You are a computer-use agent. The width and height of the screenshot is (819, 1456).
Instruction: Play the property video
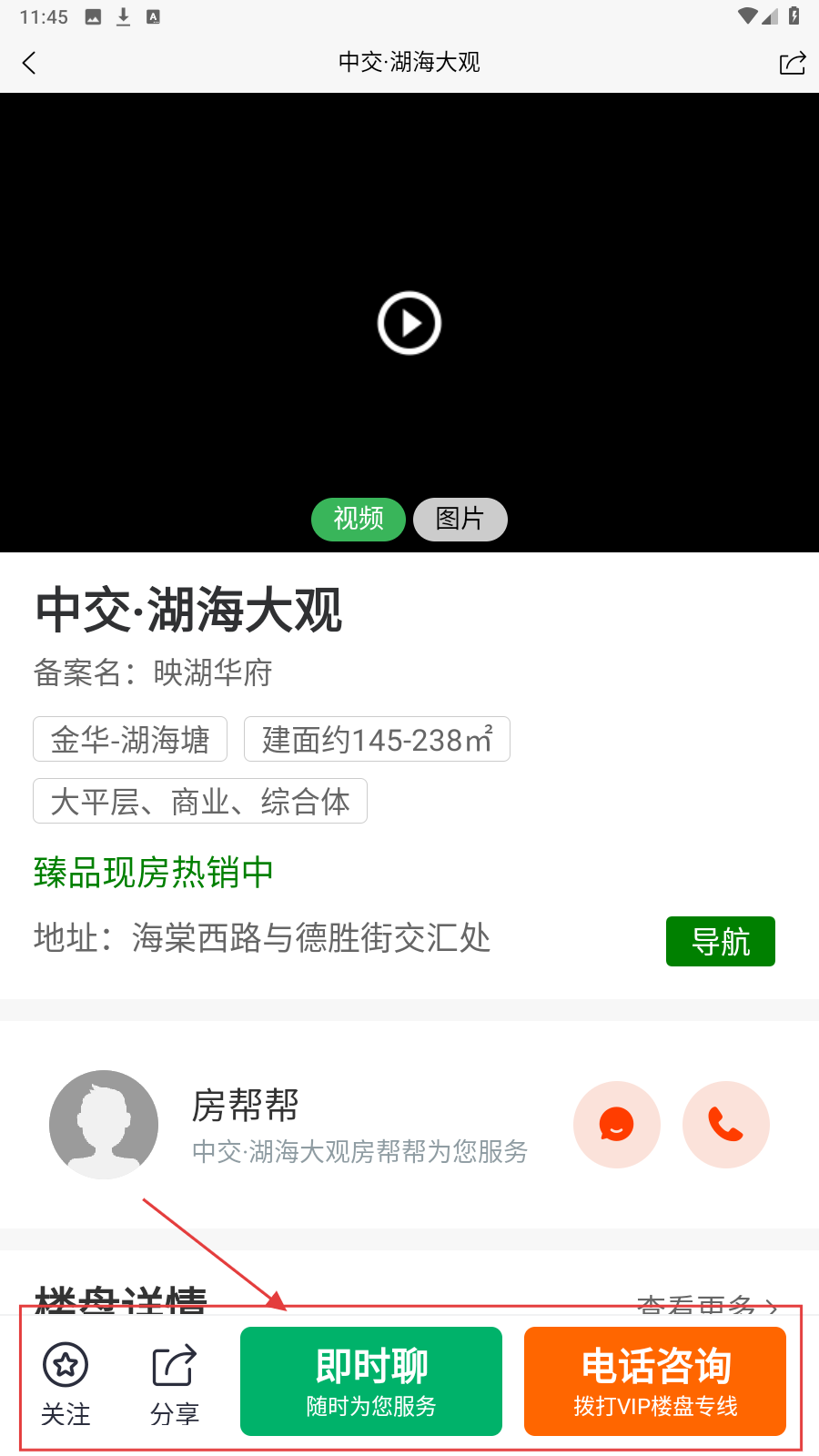(x=409, y=323)
